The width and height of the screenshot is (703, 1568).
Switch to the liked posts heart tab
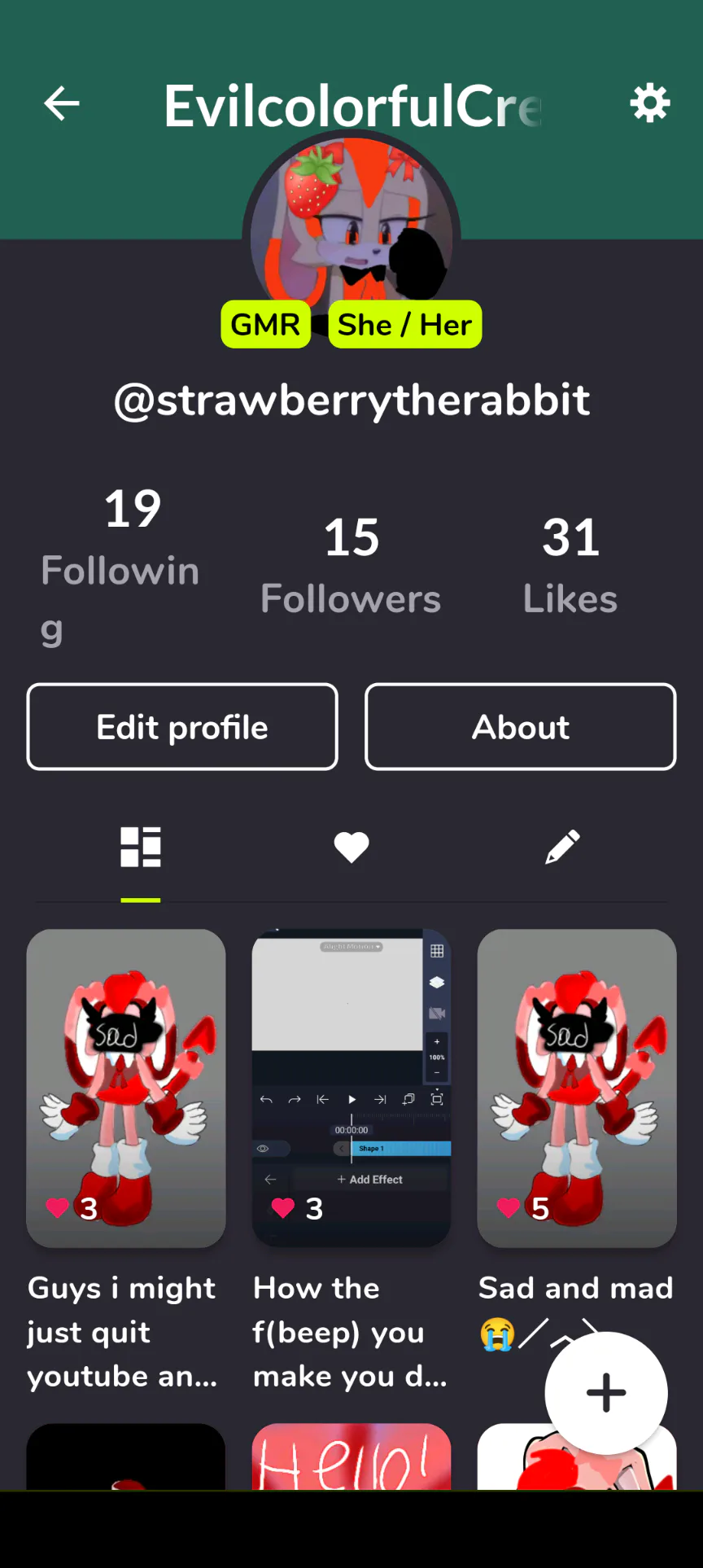pyautogui.click(x=351, y=848)
